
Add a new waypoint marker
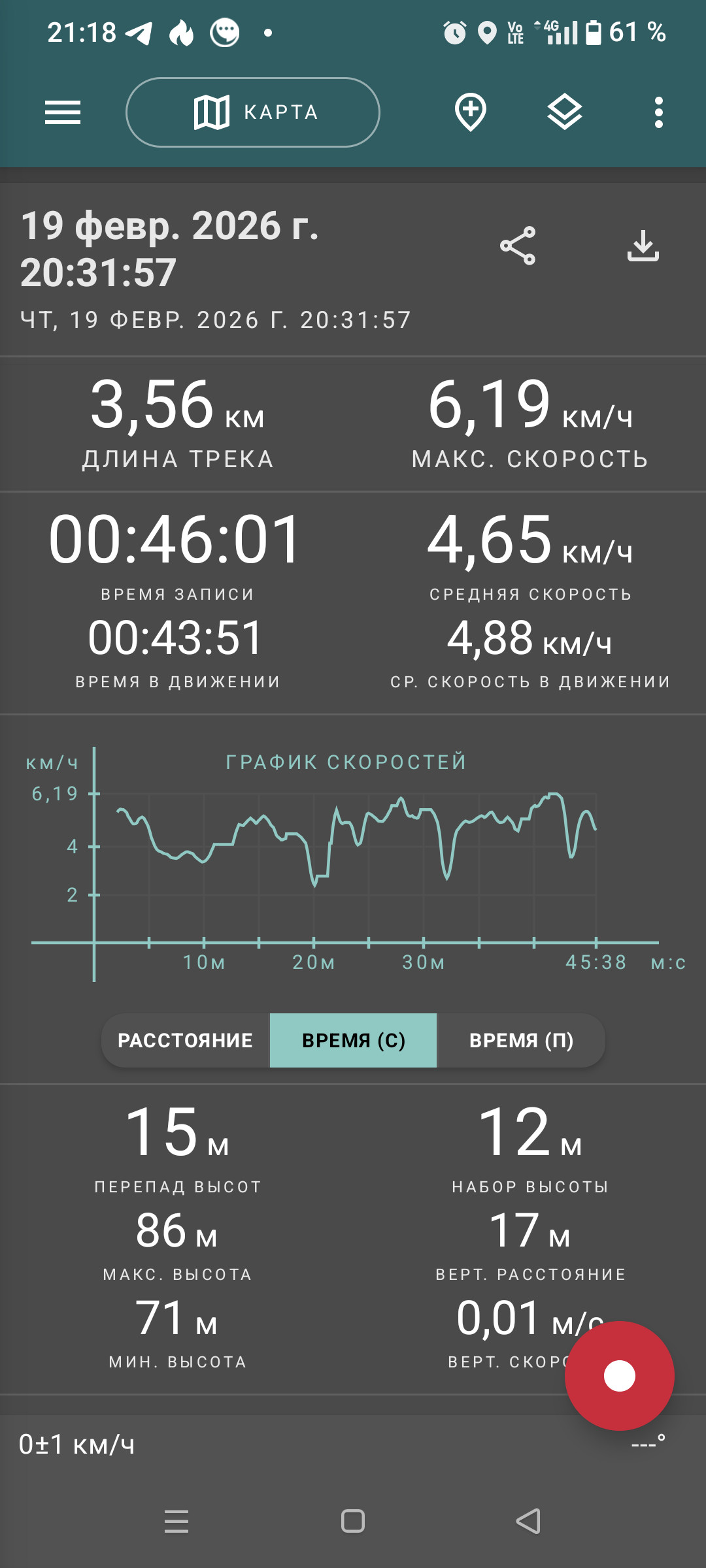(471, 112)
